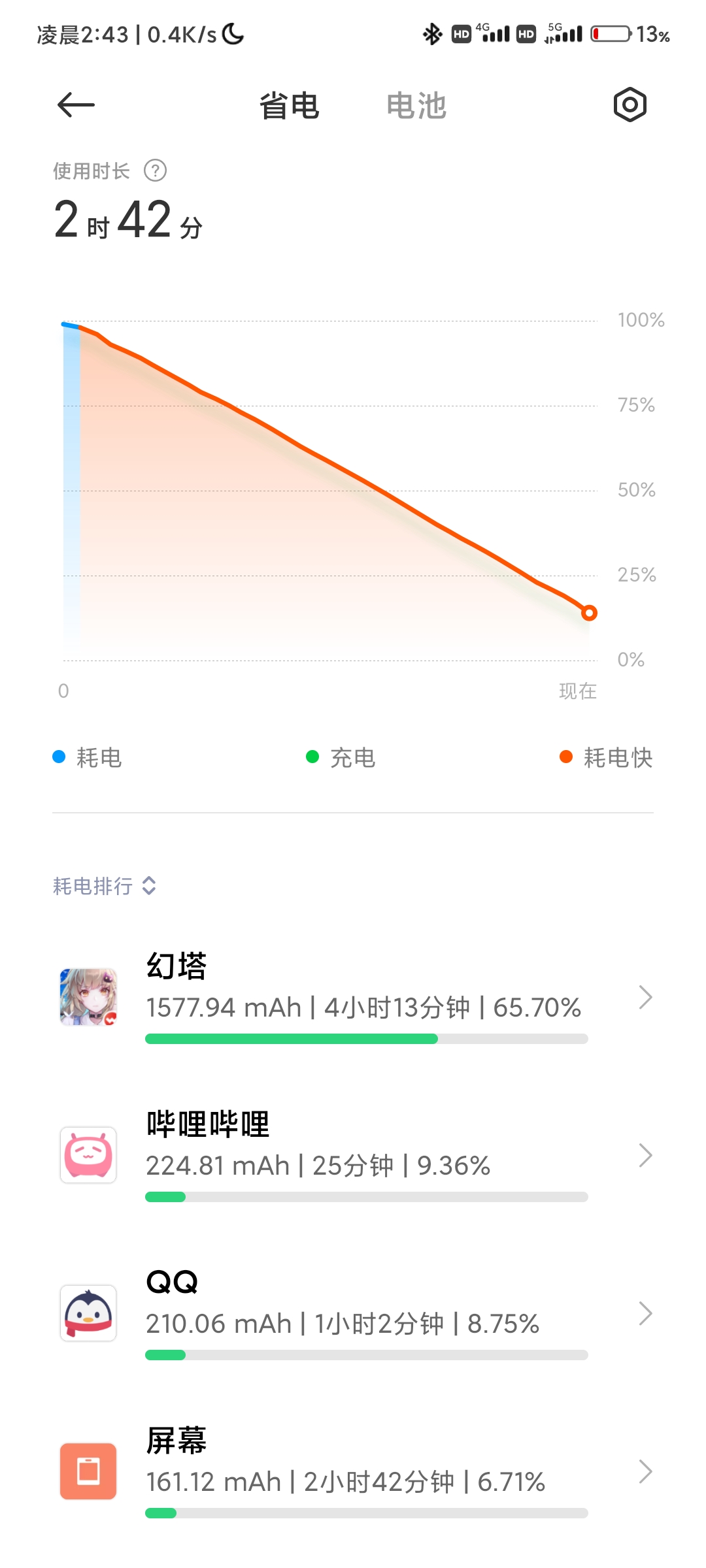Open battery settings via the hexagon icon

pos(630,105)
